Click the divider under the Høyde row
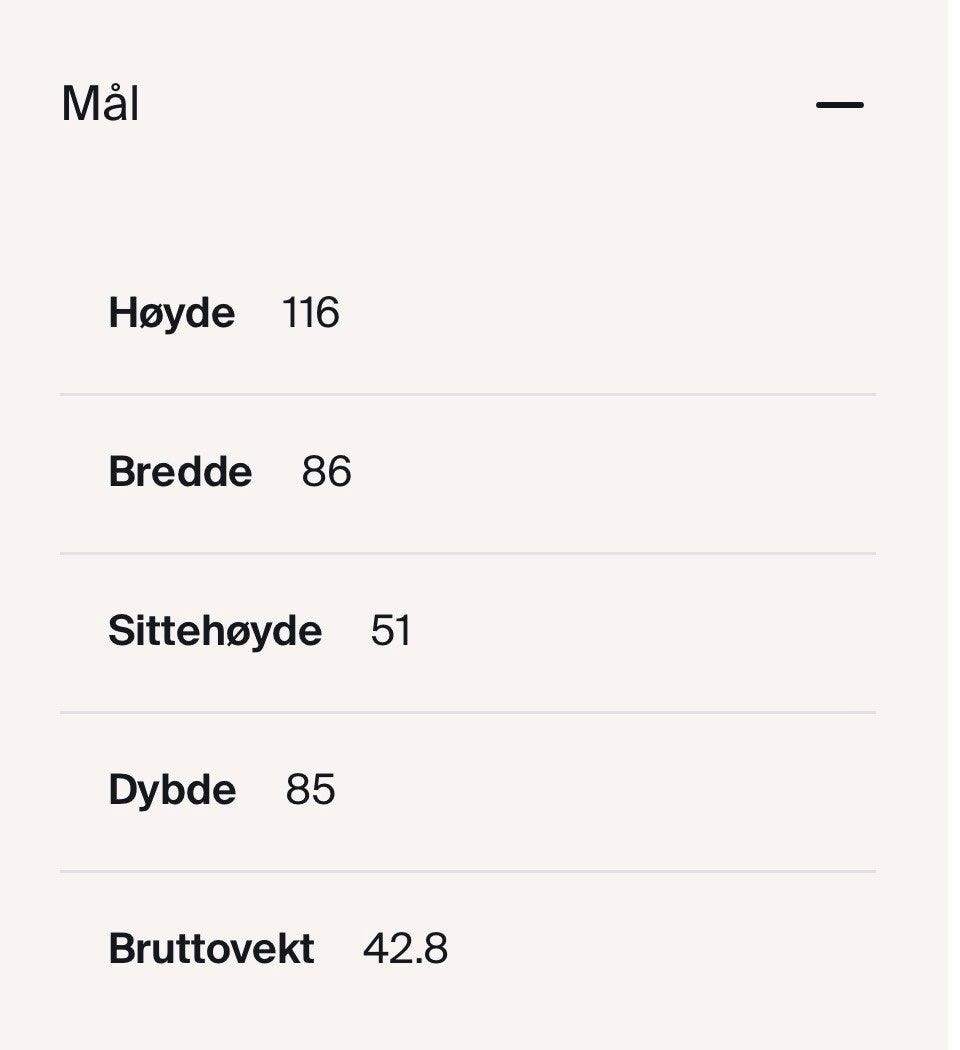 pyautogui.click(x=470, y=394)
